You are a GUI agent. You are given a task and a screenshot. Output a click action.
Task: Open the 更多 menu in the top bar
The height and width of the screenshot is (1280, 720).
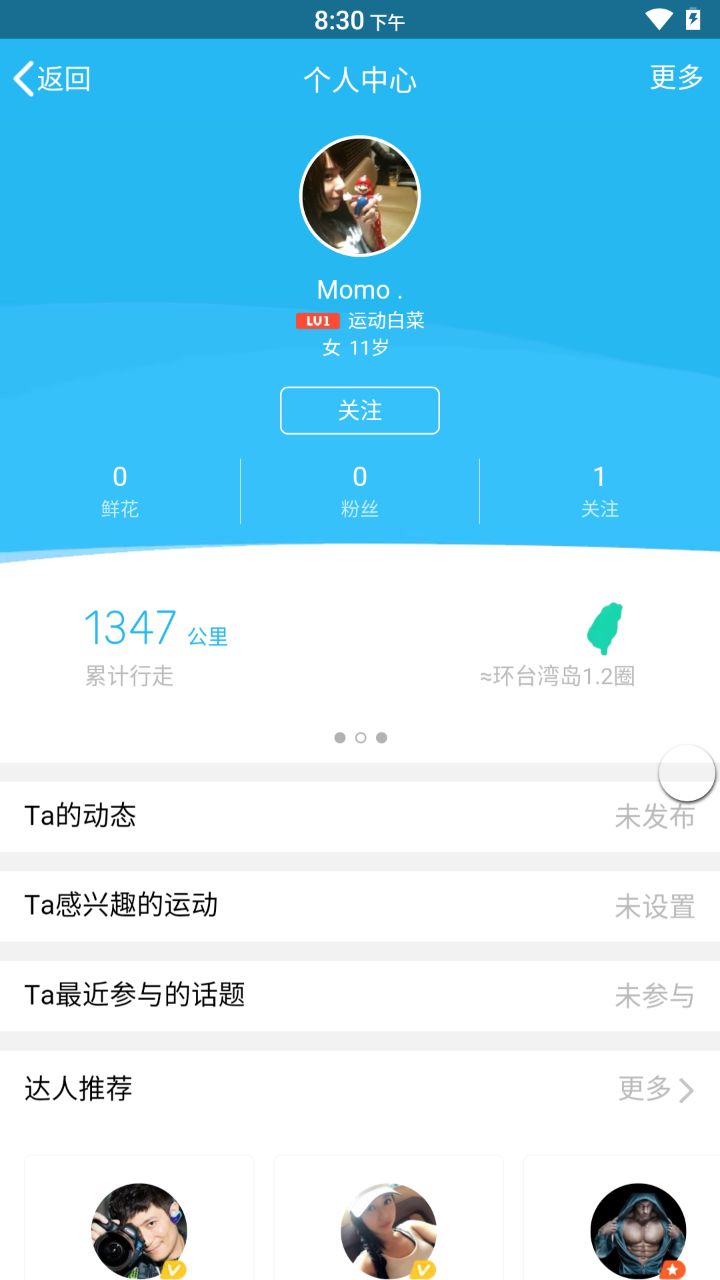(676, 78)
